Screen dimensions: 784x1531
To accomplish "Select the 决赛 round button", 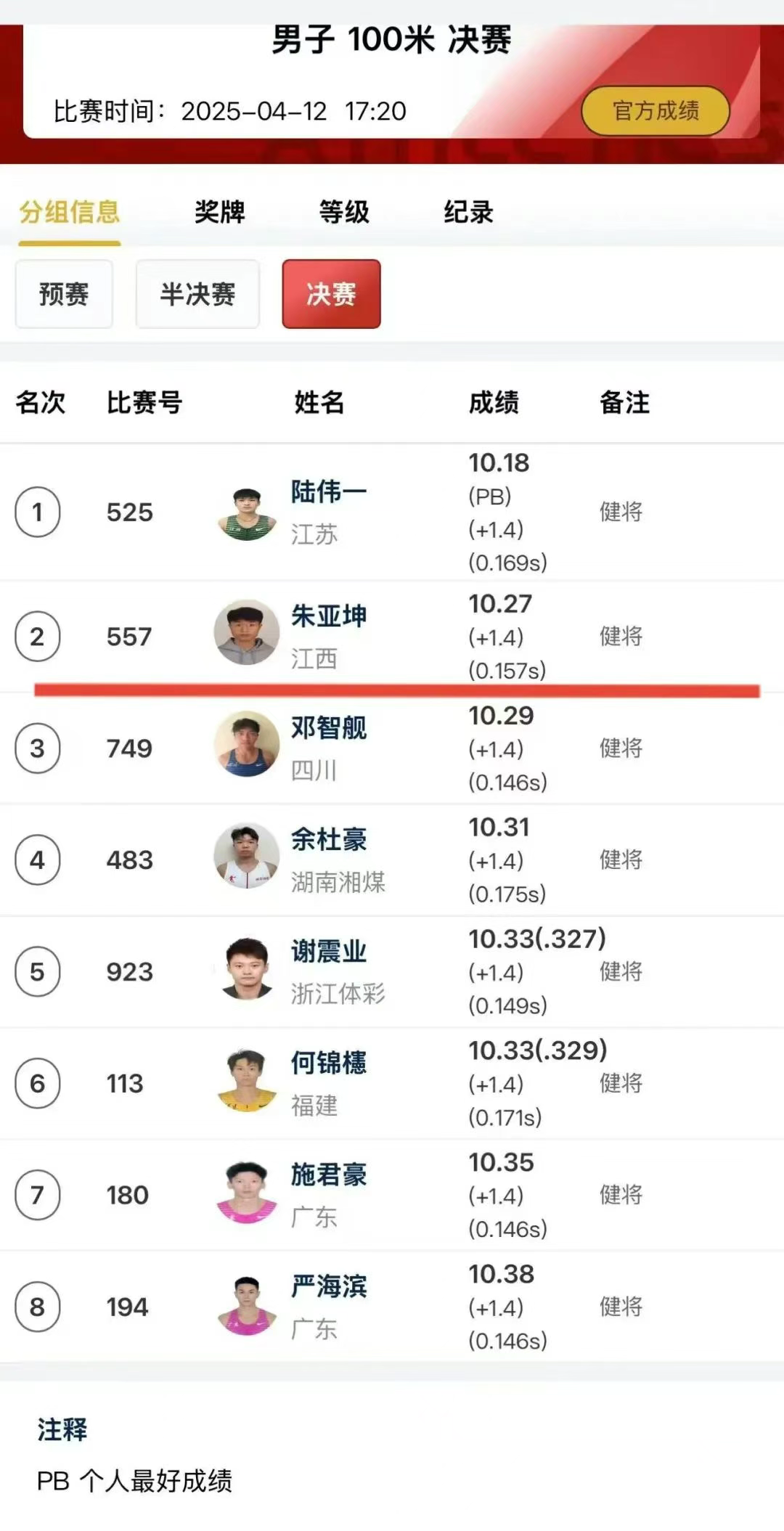I will pos(331,294).
